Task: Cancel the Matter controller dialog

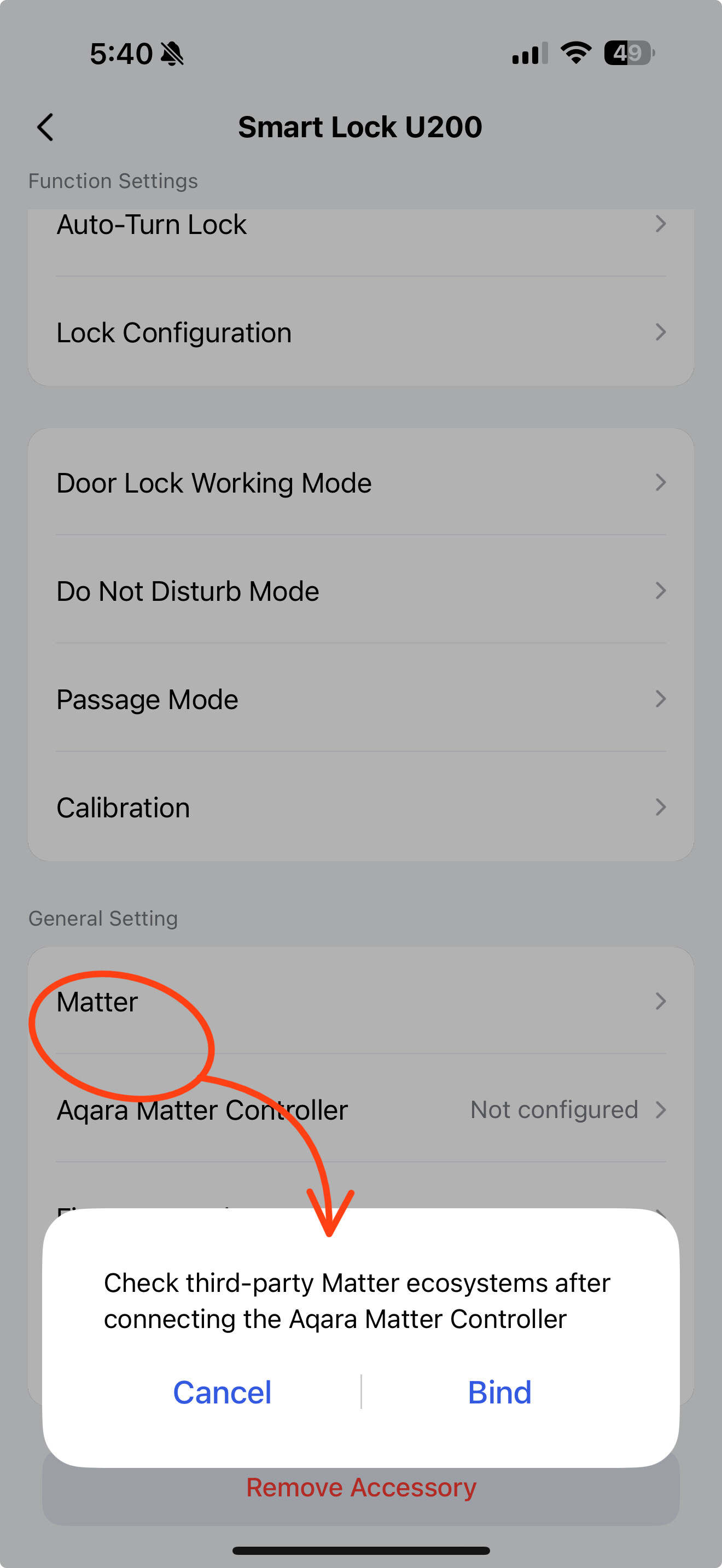Action: tap(222, 1392)
